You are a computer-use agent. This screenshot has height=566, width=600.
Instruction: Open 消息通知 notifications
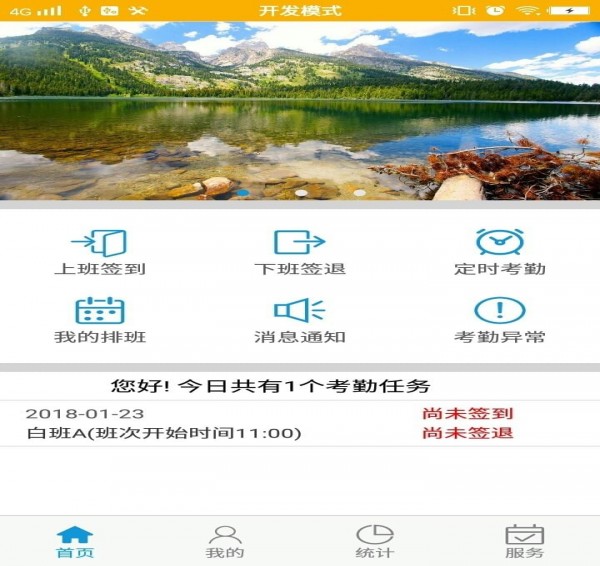click(299, 320)
